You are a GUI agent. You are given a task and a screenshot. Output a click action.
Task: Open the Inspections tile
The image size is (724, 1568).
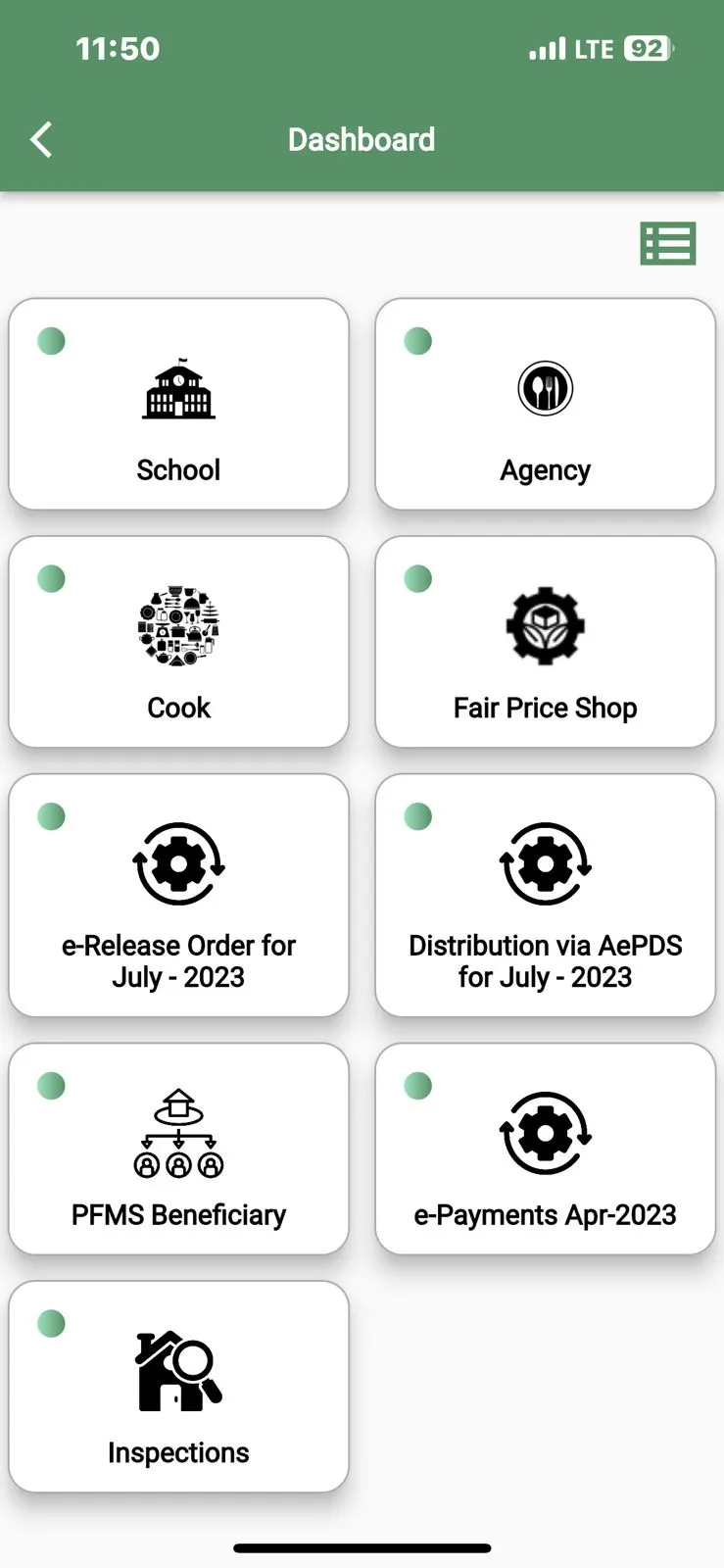pyautogui.click(x=178, y=1387)
